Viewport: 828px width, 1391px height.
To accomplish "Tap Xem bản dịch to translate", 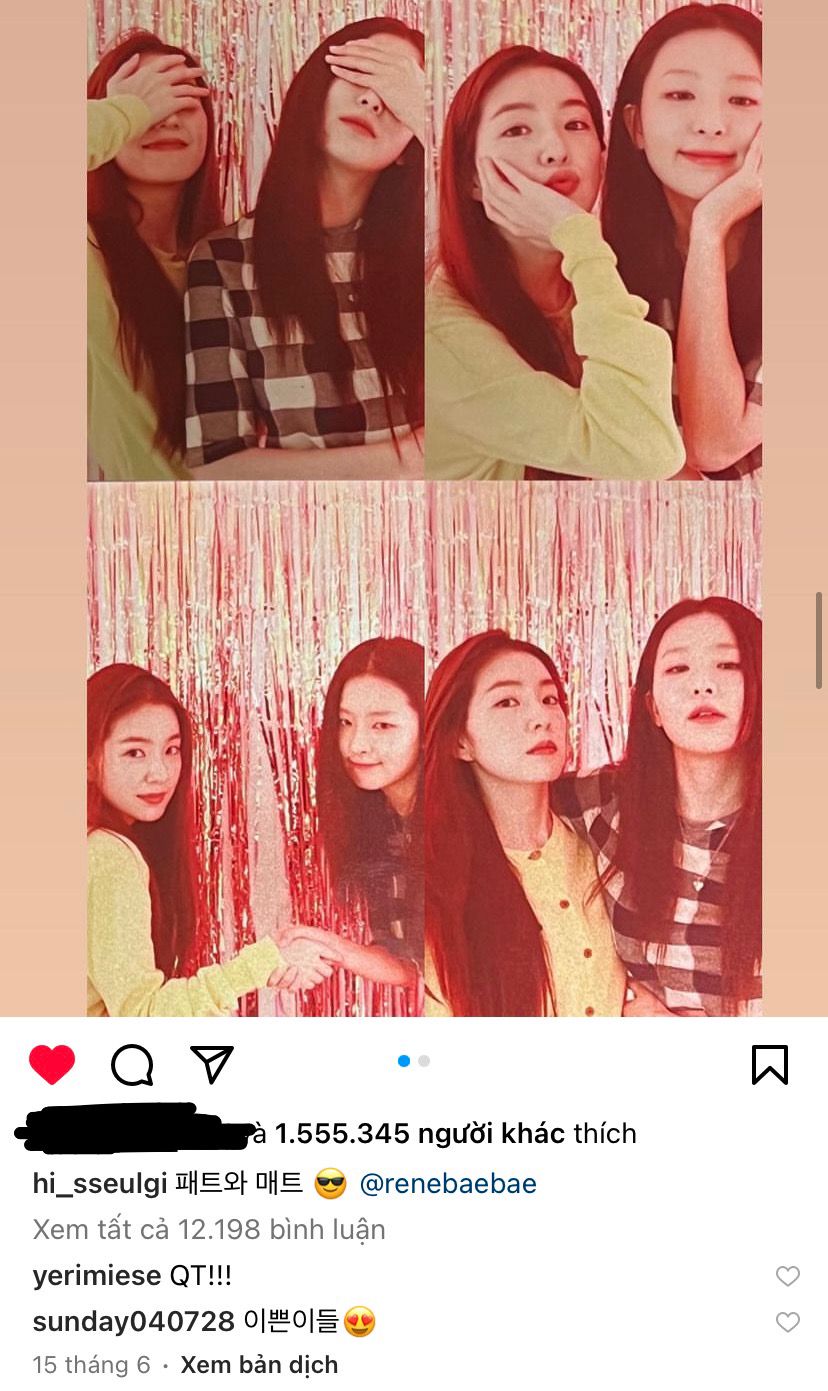I will (x=260, y=1365).
